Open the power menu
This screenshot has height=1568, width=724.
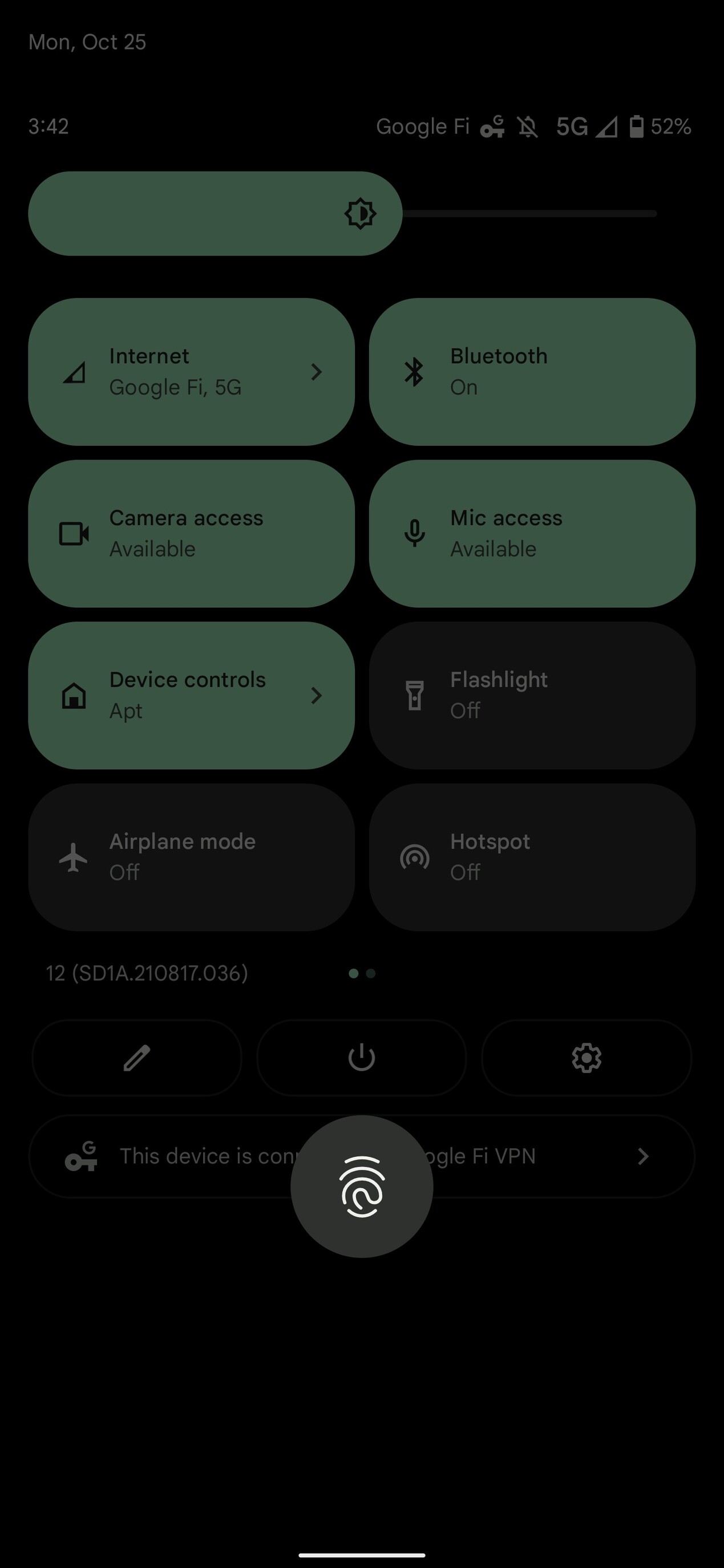362,1058
